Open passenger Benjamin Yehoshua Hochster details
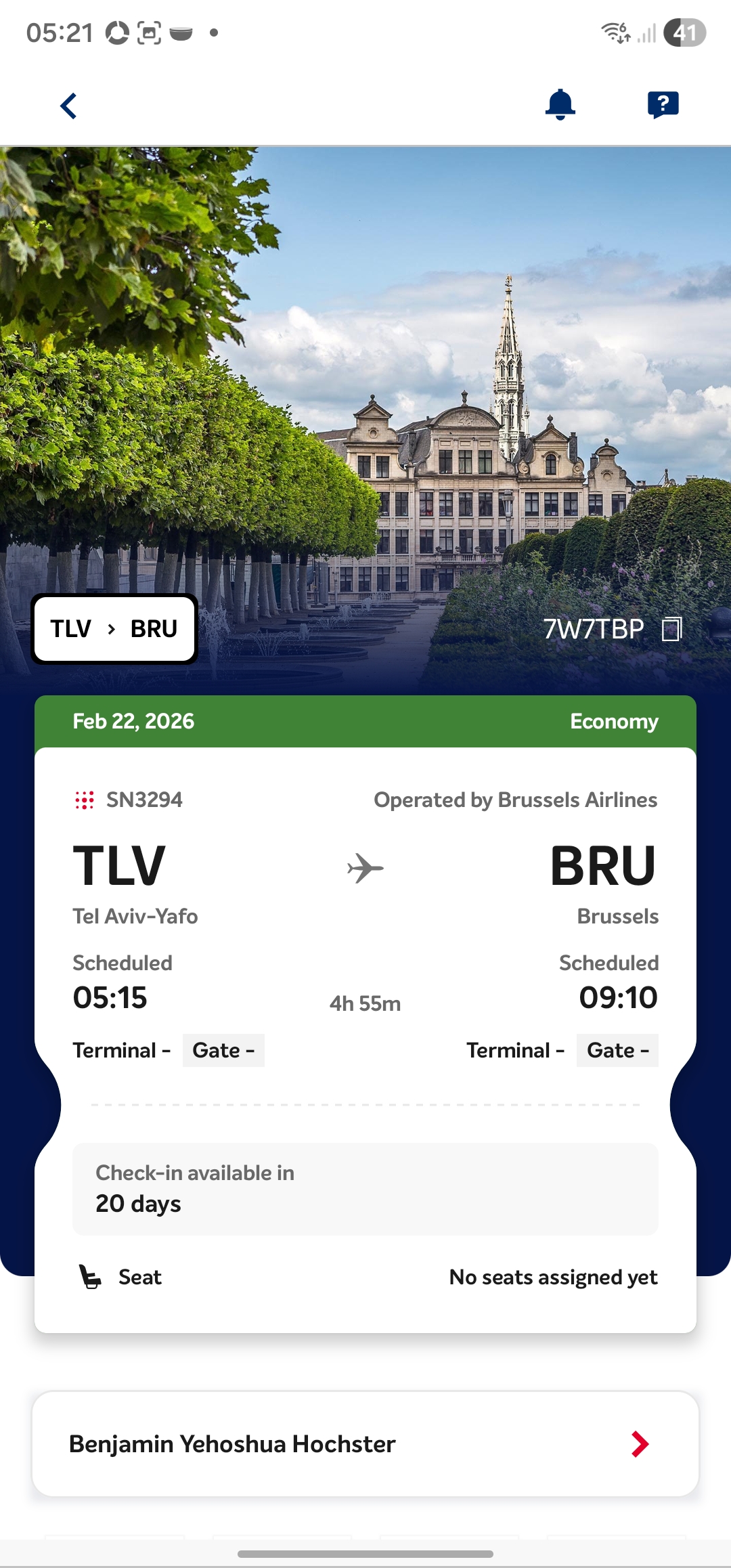Screen dimensions: 731x1568 pyautogui.click(x=365, y=1444)
